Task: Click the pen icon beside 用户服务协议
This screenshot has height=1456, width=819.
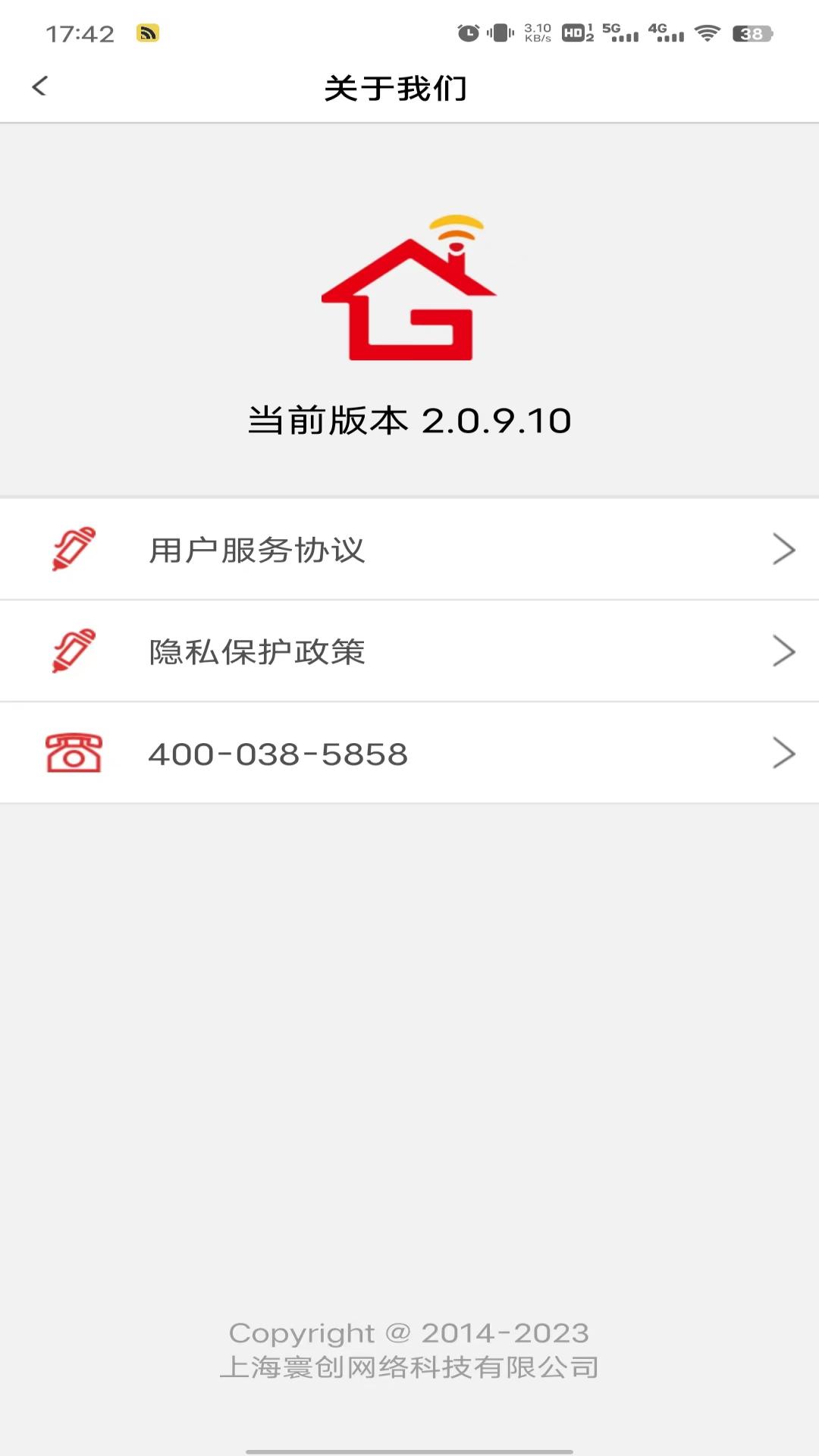Action: pos(74,549)
